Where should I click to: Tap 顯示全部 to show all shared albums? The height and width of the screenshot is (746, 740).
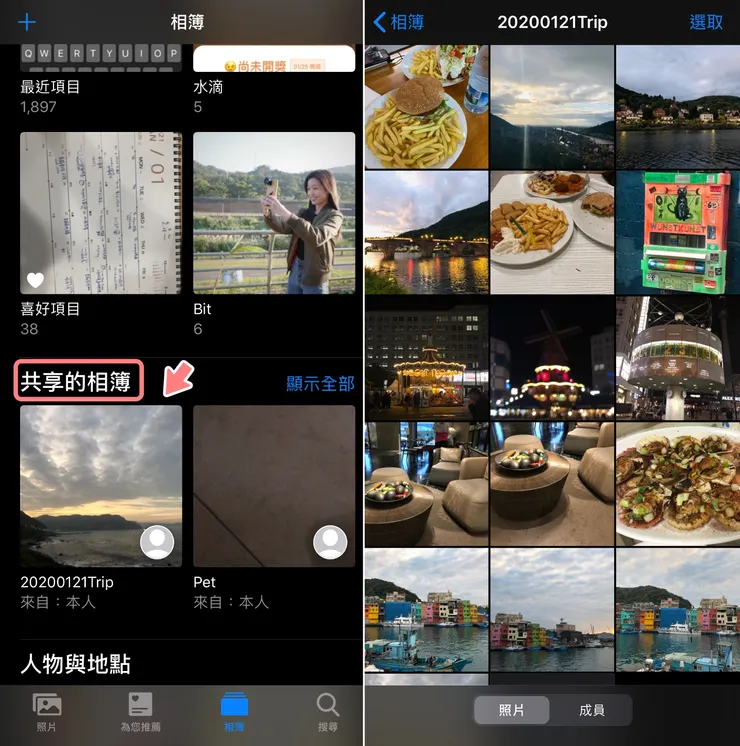point(320,383)
